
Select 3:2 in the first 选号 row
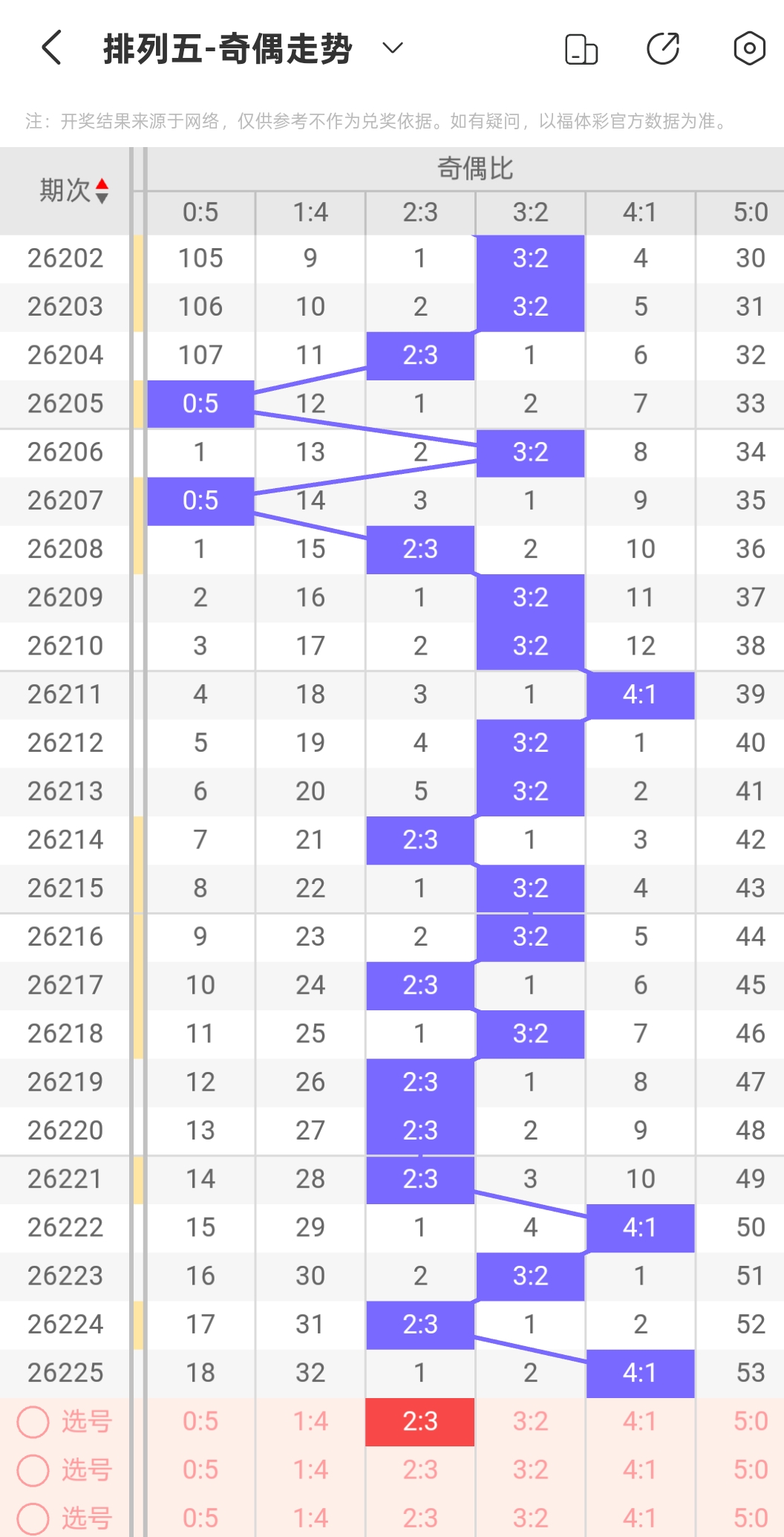530,1421
